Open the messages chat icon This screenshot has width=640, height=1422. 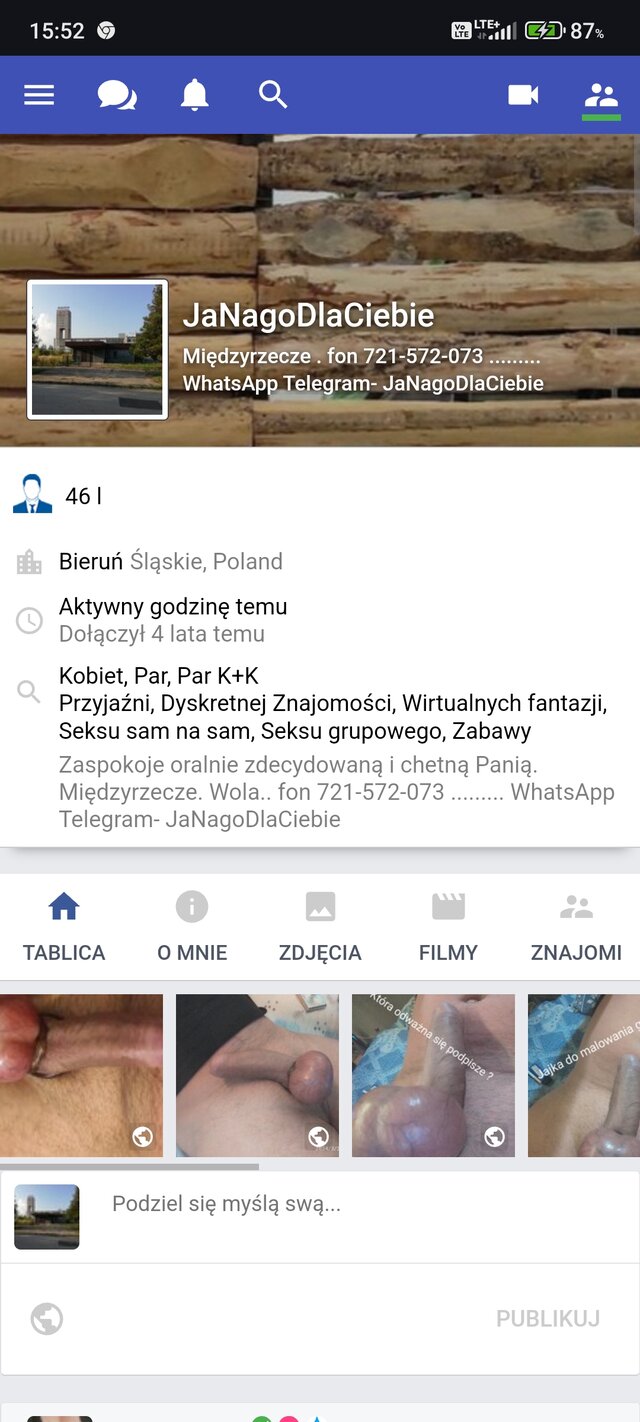coord(117,95)
